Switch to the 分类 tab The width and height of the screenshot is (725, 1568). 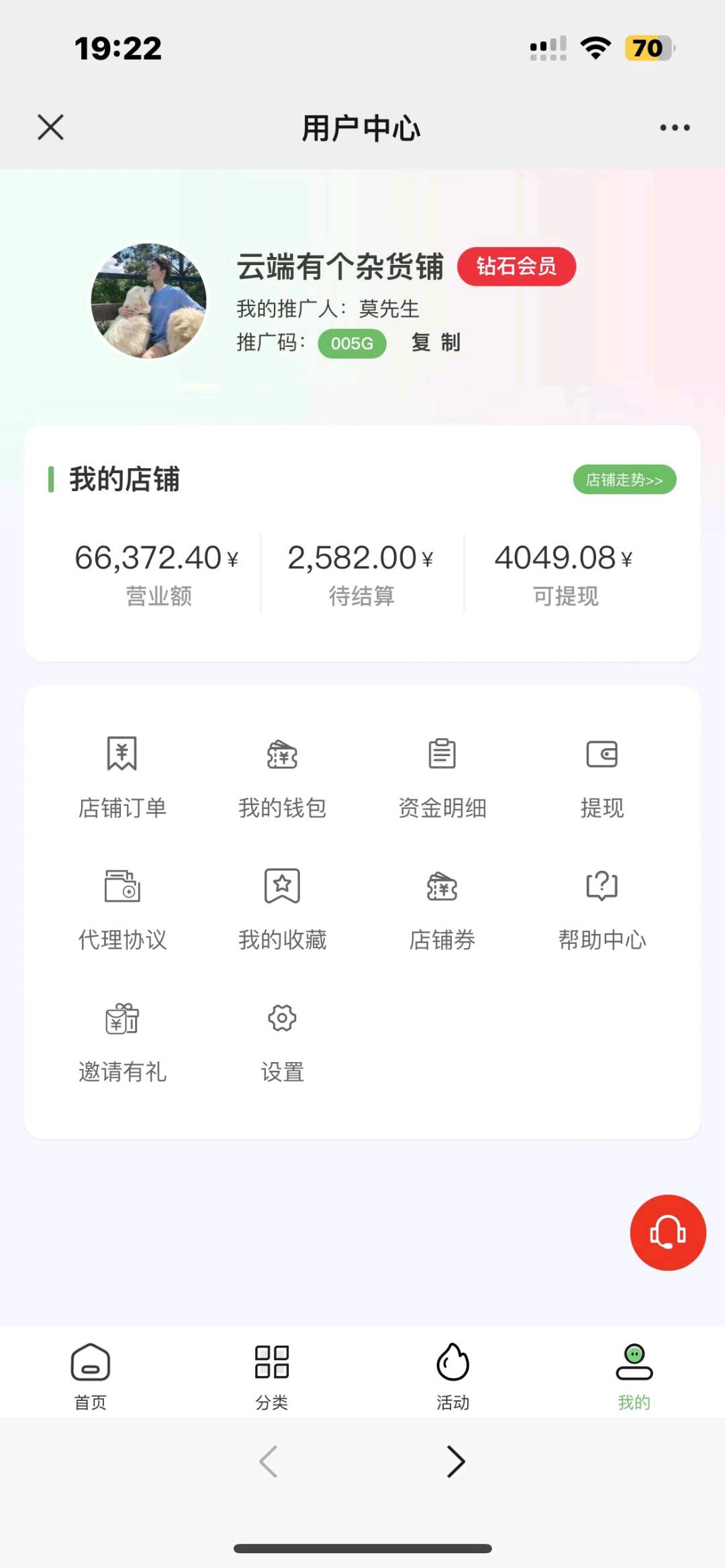pos(272,1374)
